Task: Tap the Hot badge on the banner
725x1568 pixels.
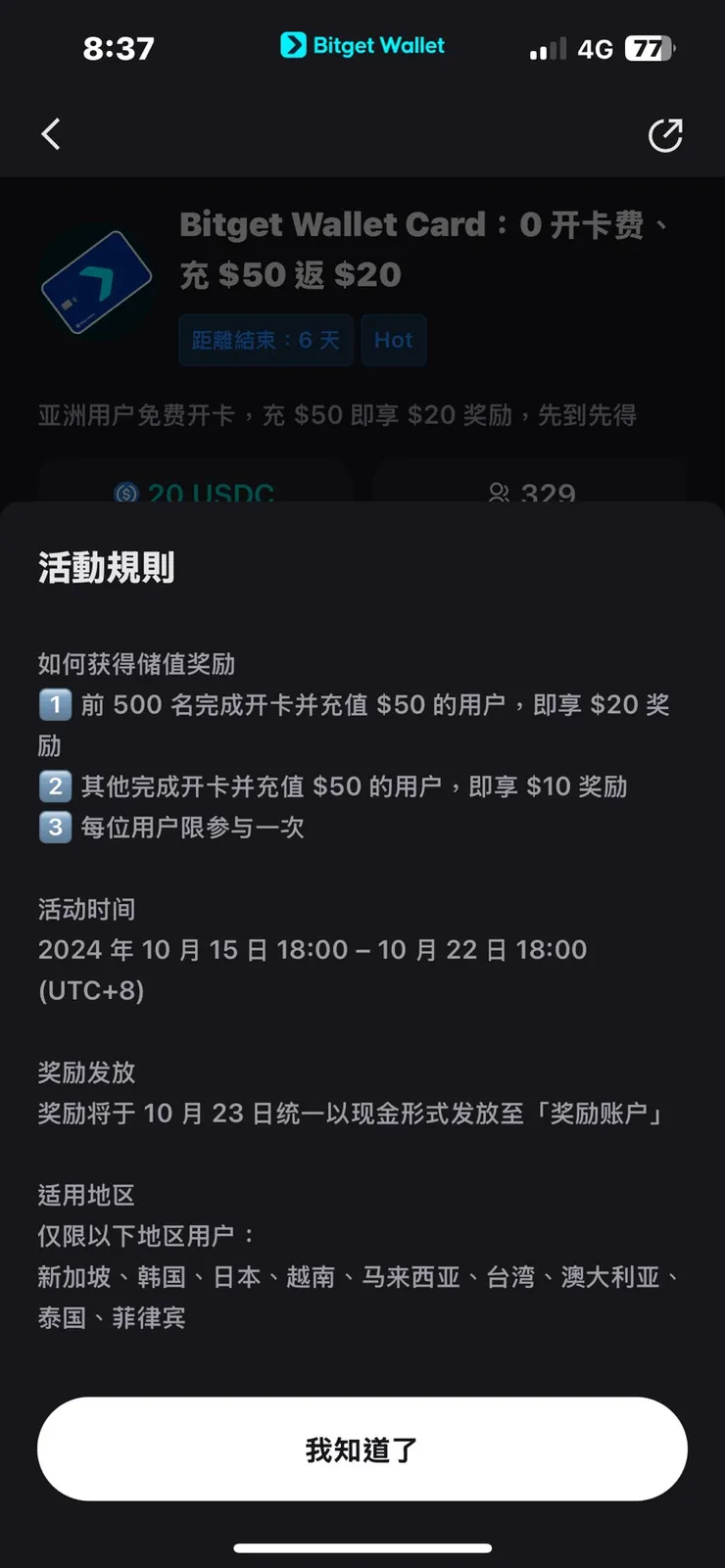Action: (x=394, y=340)
